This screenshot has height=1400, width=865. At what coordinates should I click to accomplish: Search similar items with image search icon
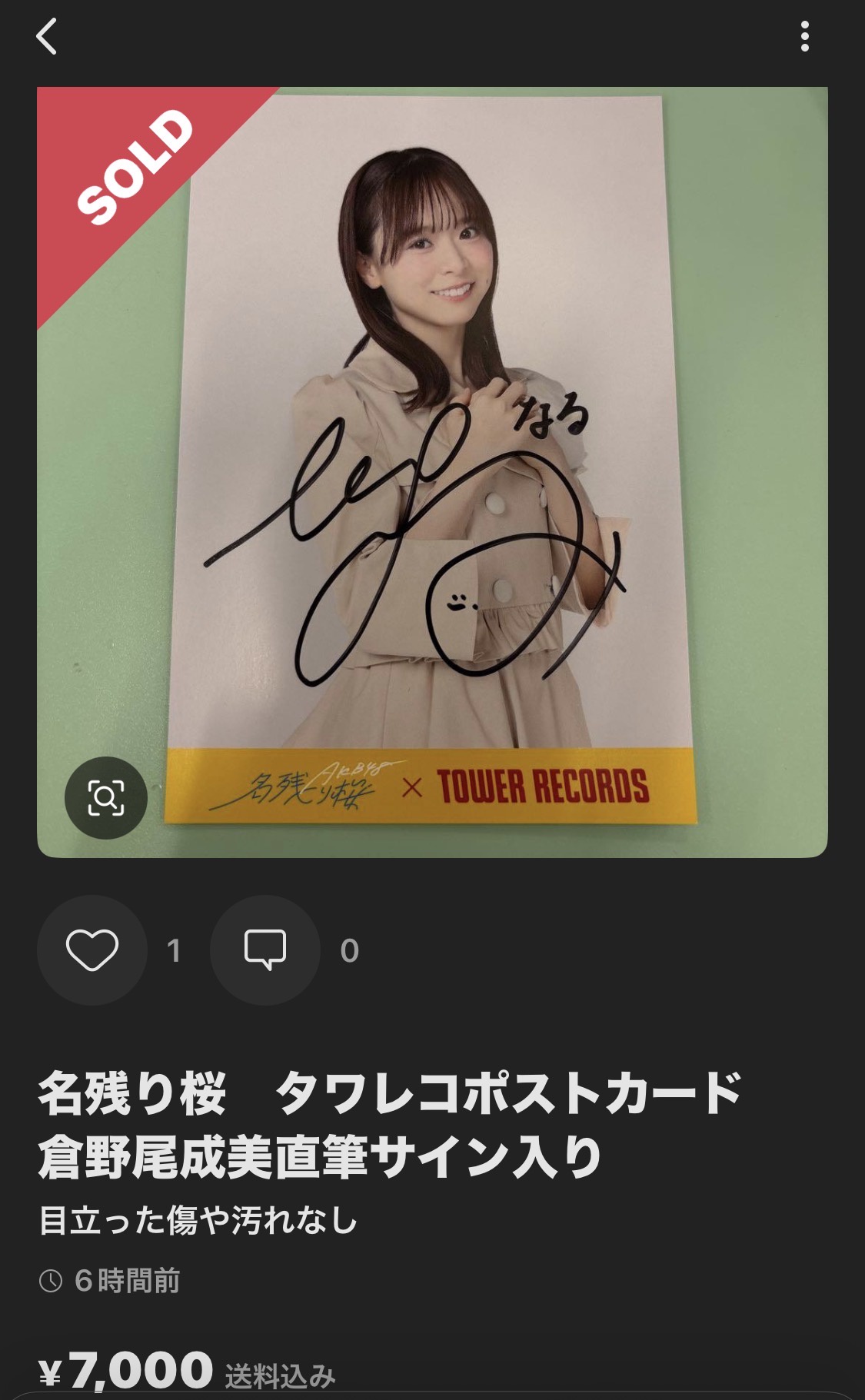106,797
